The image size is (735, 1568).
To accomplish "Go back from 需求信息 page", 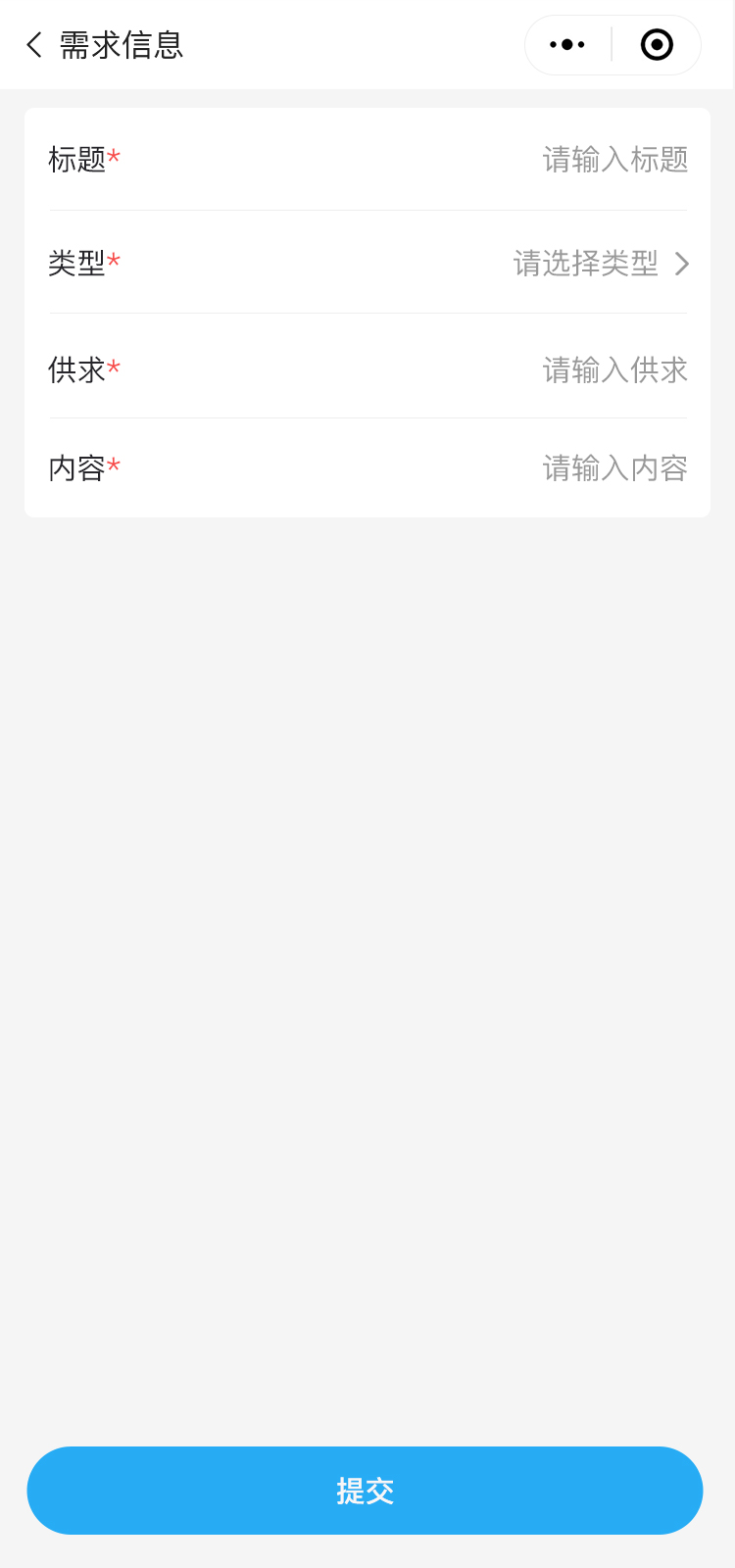I will click(x=34, y=45).
